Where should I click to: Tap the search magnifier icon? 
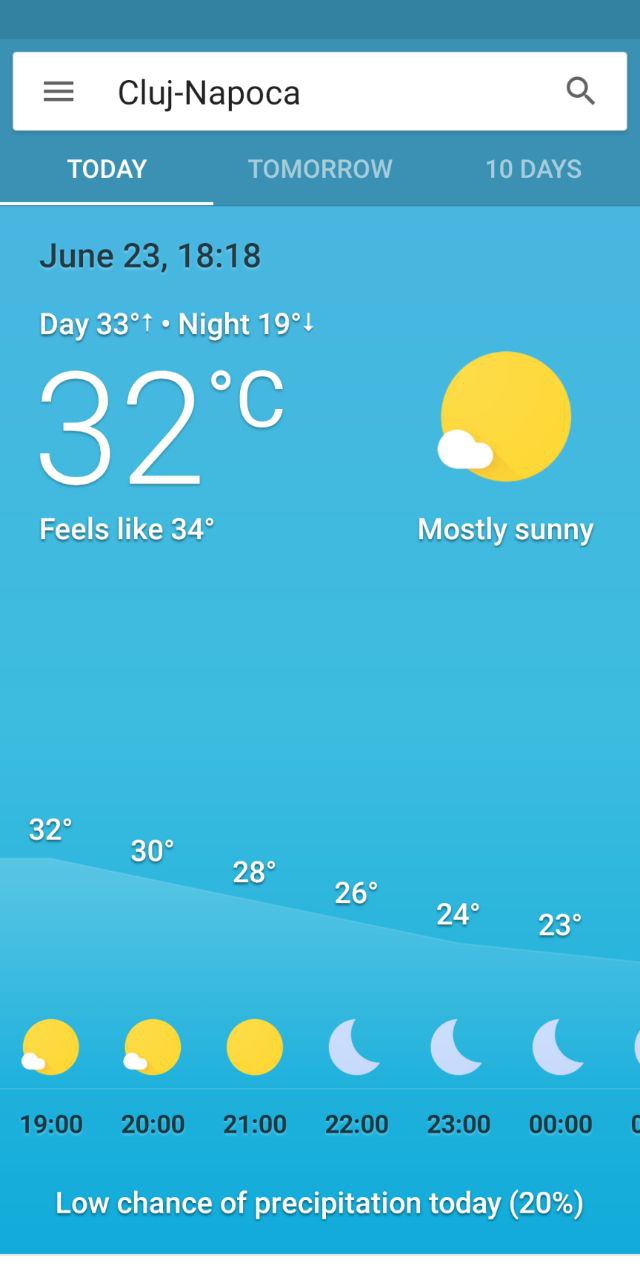point(581,91)
